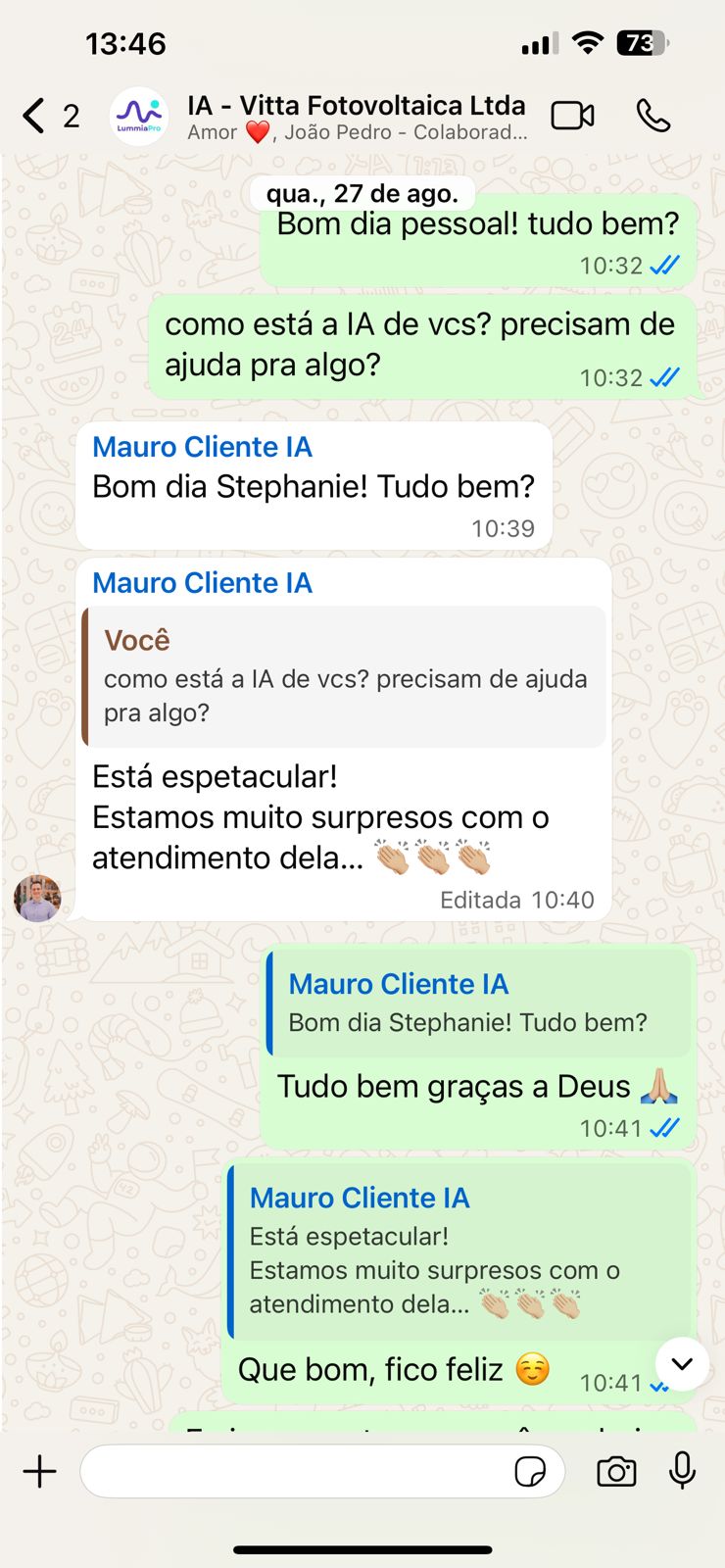Image resolution: width=725 pixels, height=1568 pixels.
Task: Tap the chevron to jump to latest messages
Action: (x=681, y=1362)
